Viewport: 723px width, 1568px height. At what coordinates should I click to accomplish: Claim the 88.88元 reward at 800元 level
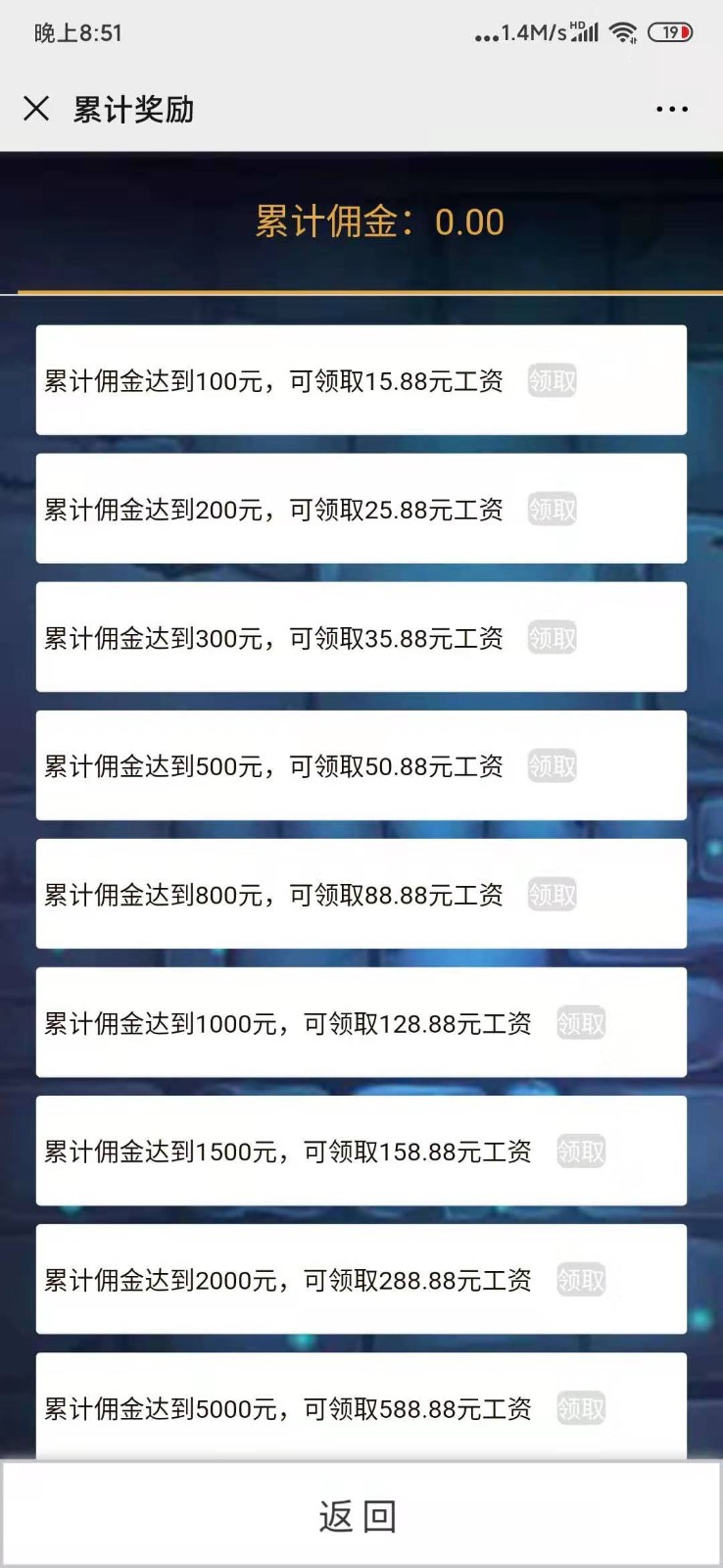coord(551,894)
